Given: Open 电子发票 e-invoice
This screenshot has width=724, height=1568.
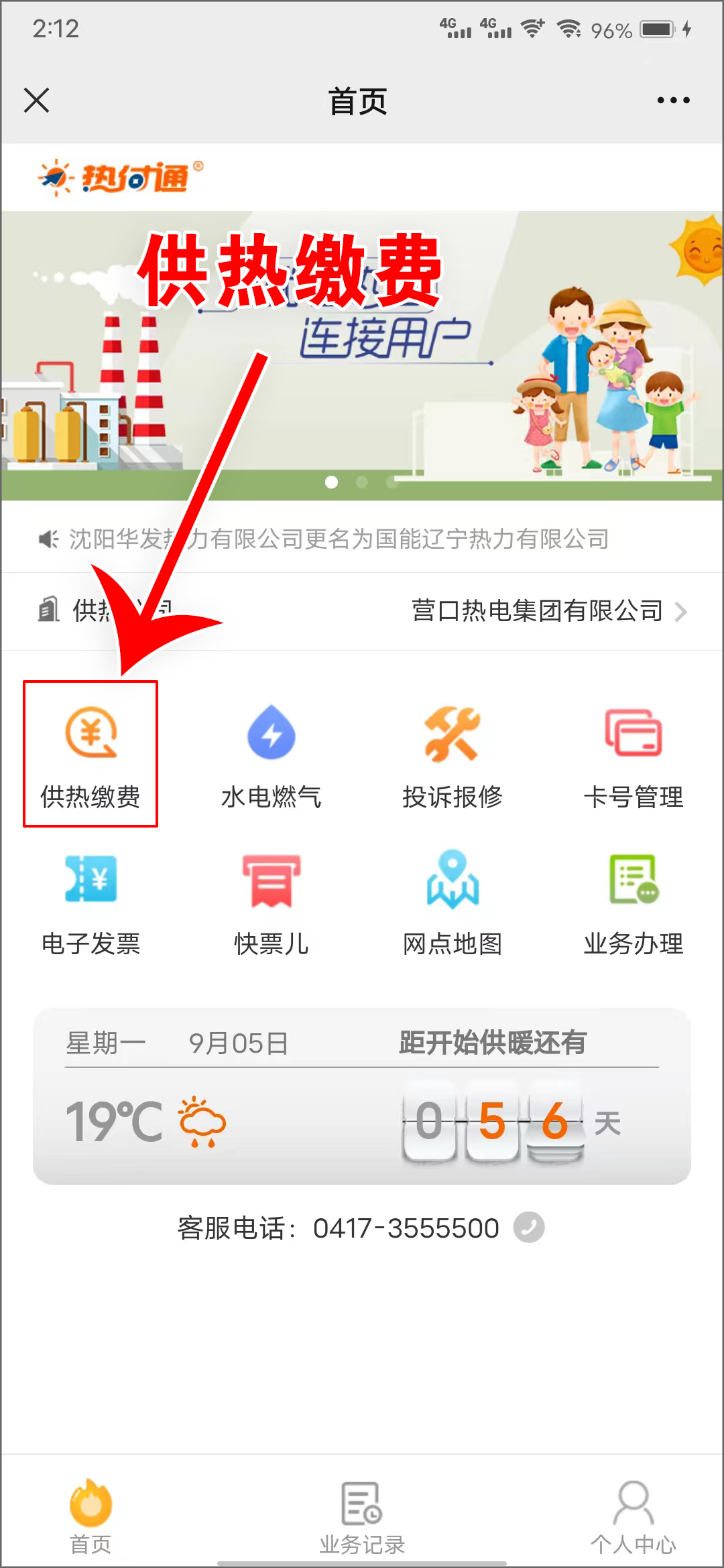Looking at the screenshot, I should [x=90, y=901].
